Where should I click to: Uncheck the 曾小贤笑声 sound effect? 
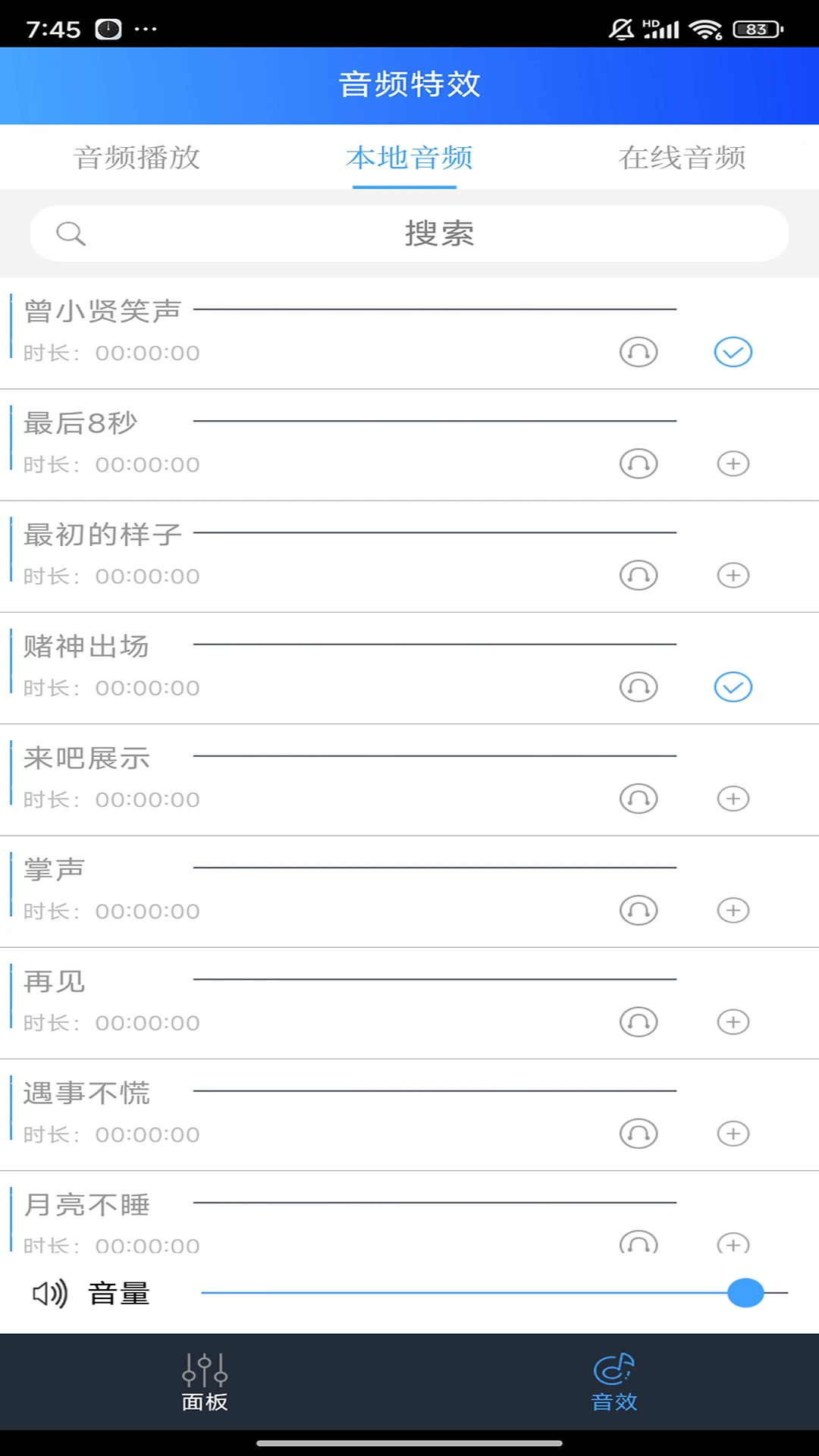click(x=733, y=352)
